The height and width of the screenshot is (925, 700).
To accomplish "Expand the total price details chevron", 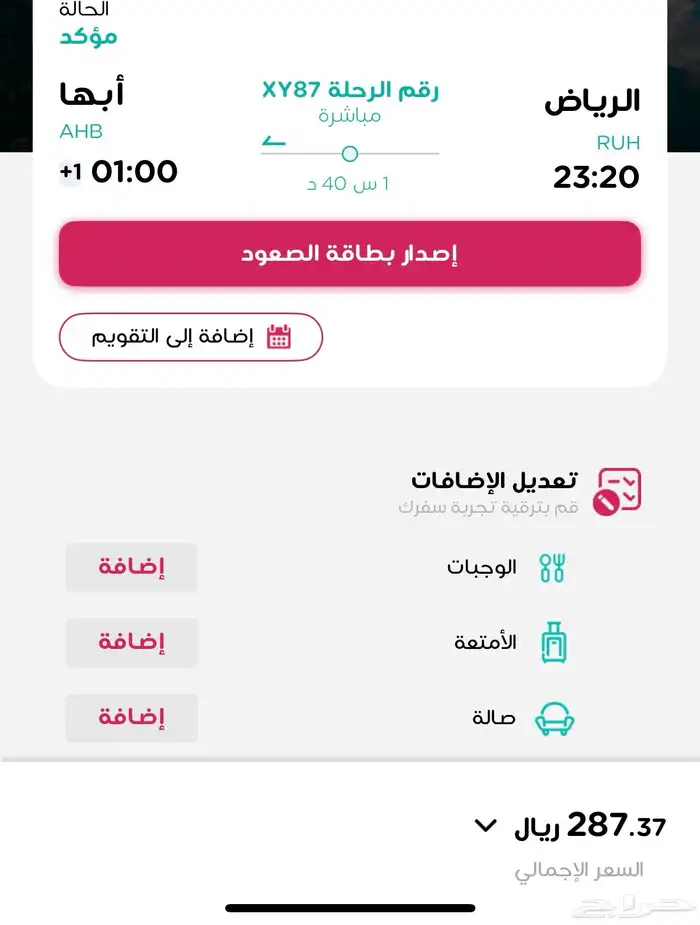I will tap(485, 826).
